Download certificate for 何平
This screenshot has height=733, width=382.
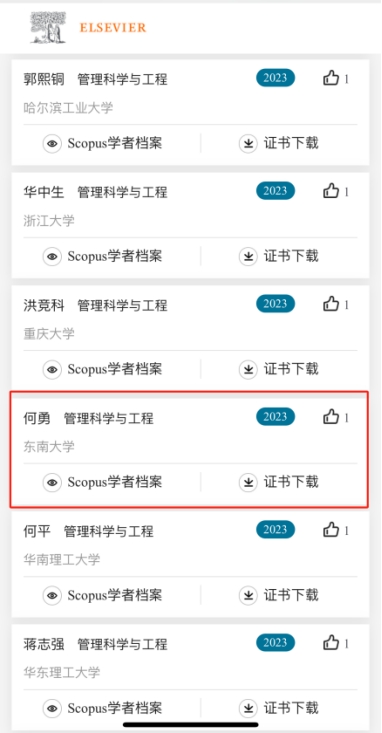click(x=279, y=595)
